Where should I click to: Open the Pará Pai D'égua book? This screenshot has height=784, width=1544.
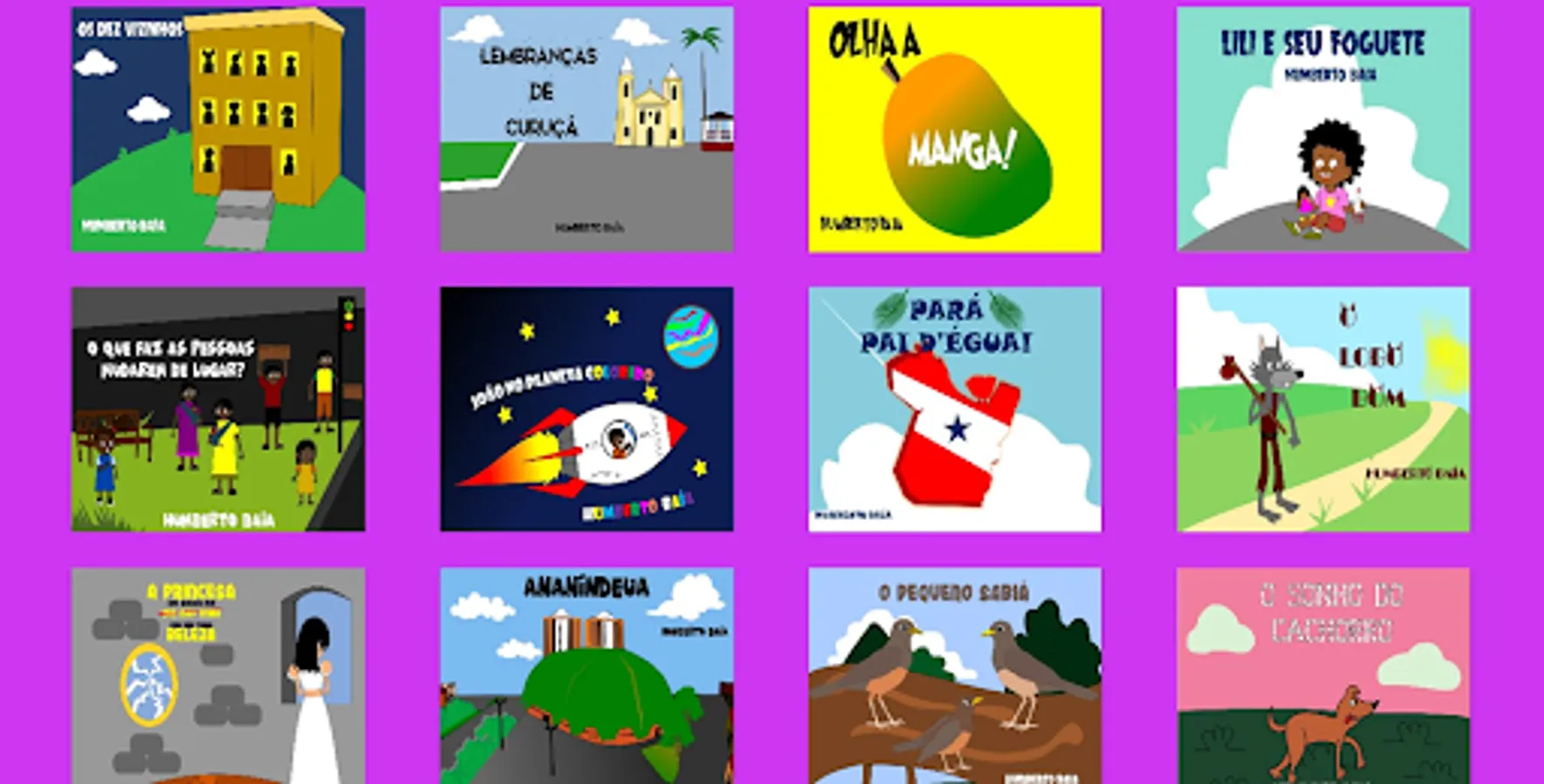tap(955, 409)
